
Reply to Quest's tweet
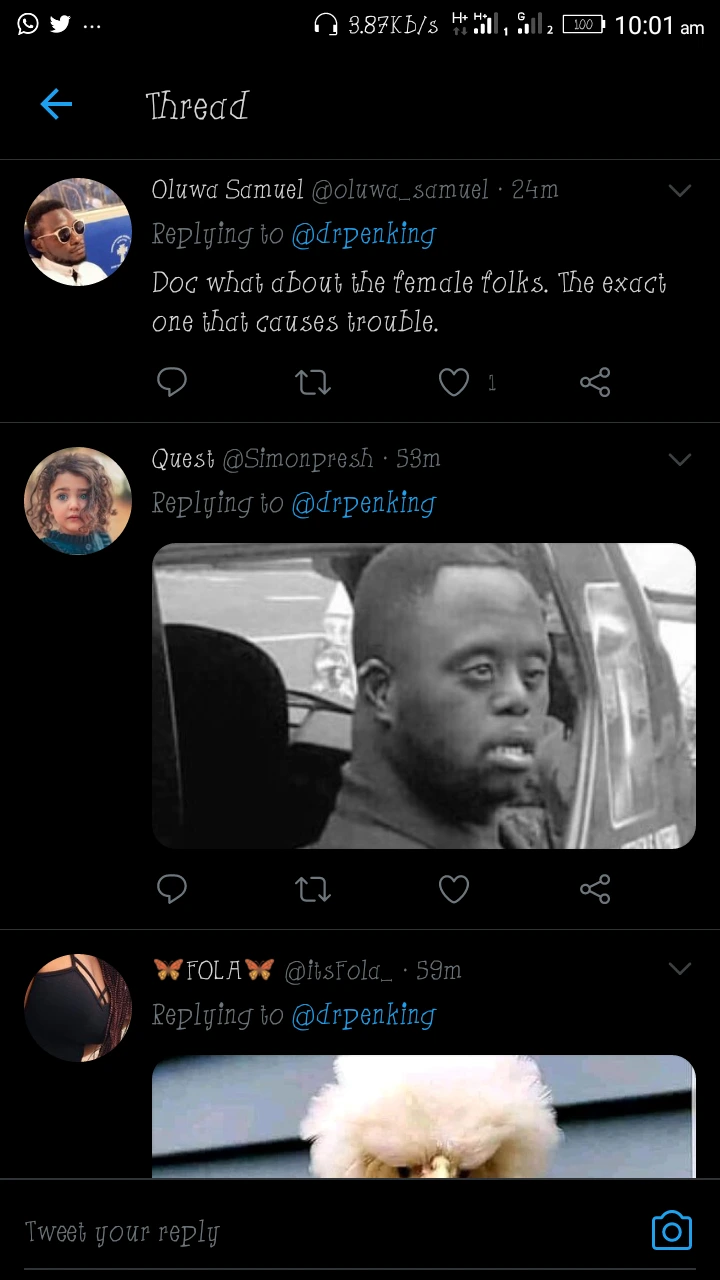click(x=172, y=889)
